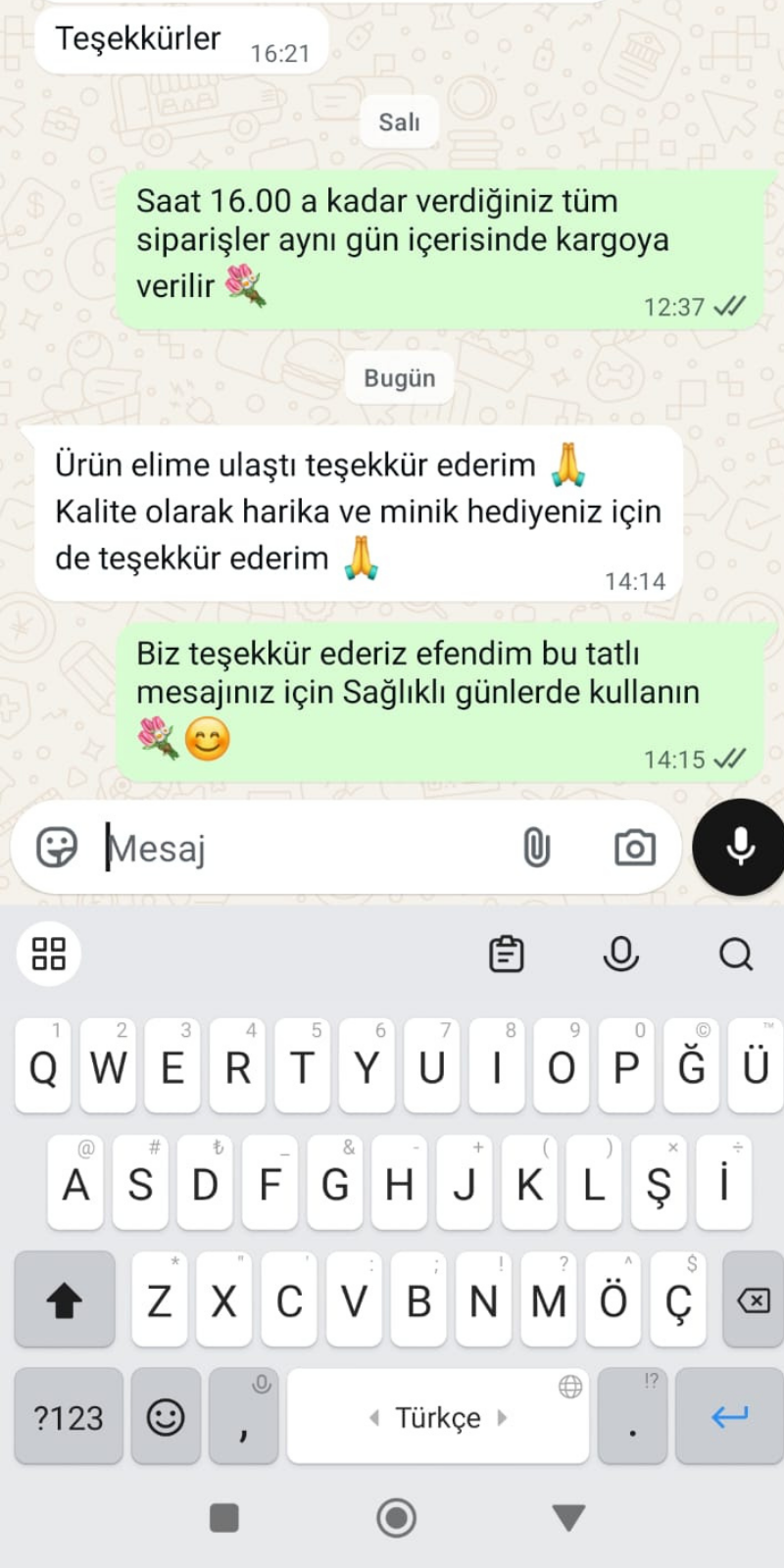Open the camera from message bar
The height and width of the screenshot is (1568, 784).
click(634, 848)
